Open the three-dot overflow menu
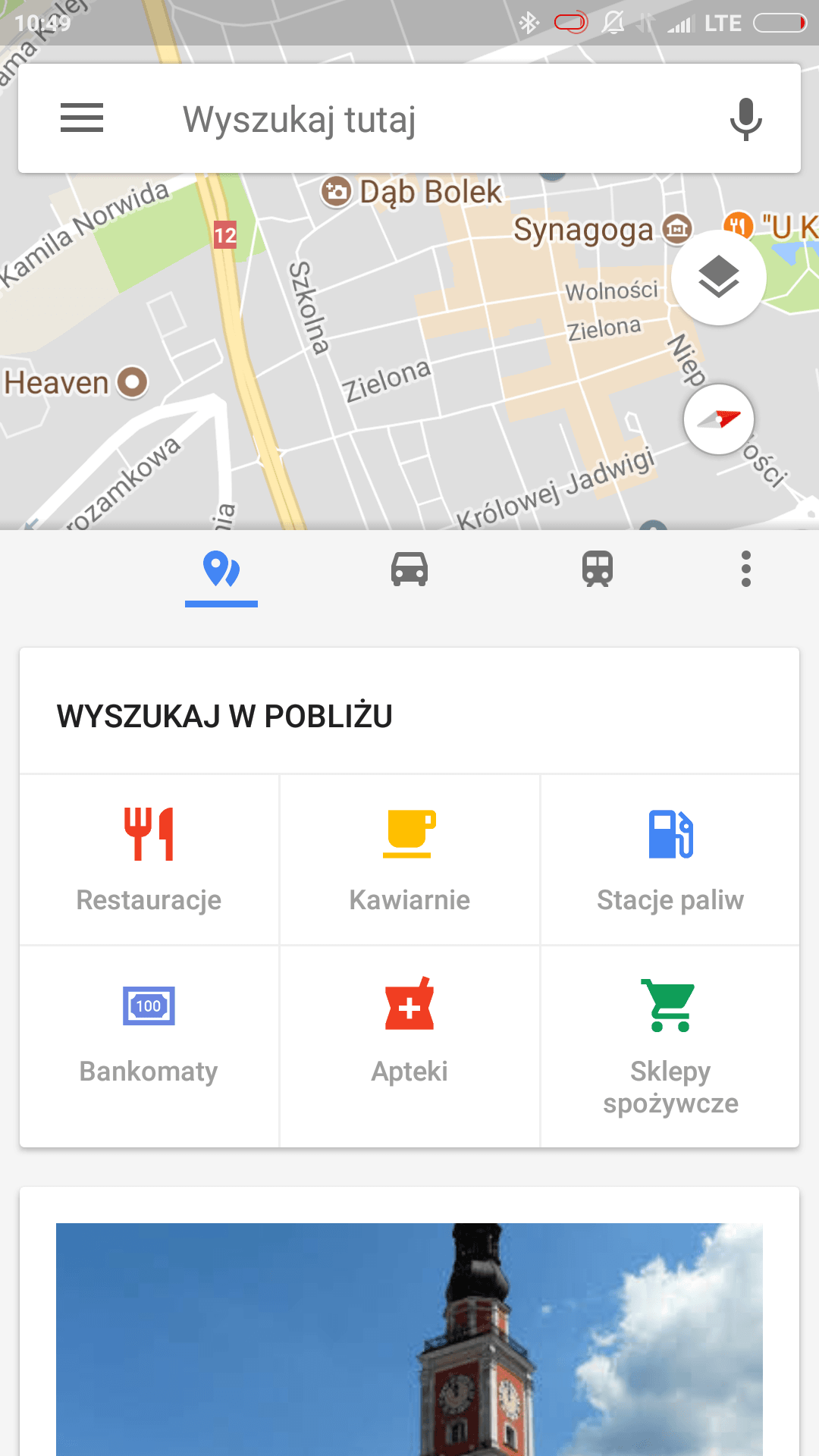819x1456 pixels. tap(746, 569)
